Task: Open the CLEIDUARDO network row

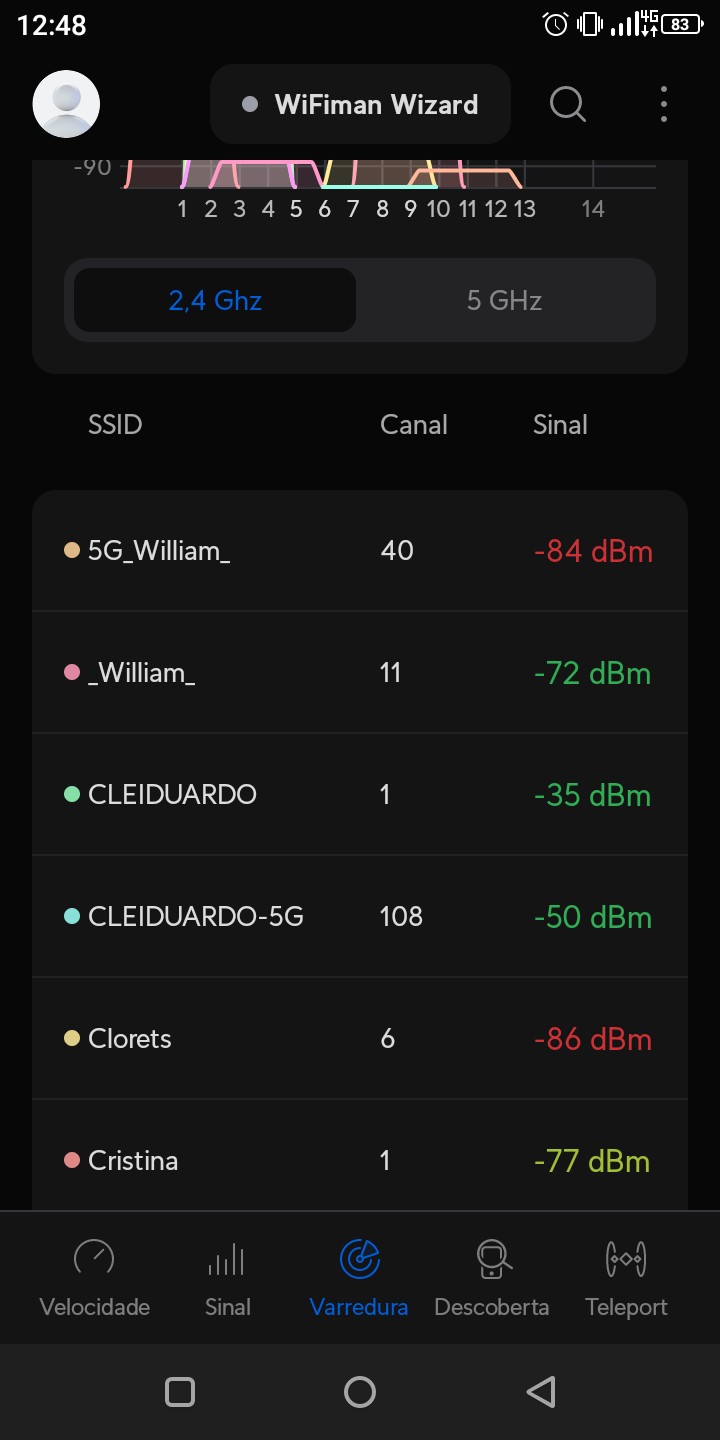Action: (360, 795)
